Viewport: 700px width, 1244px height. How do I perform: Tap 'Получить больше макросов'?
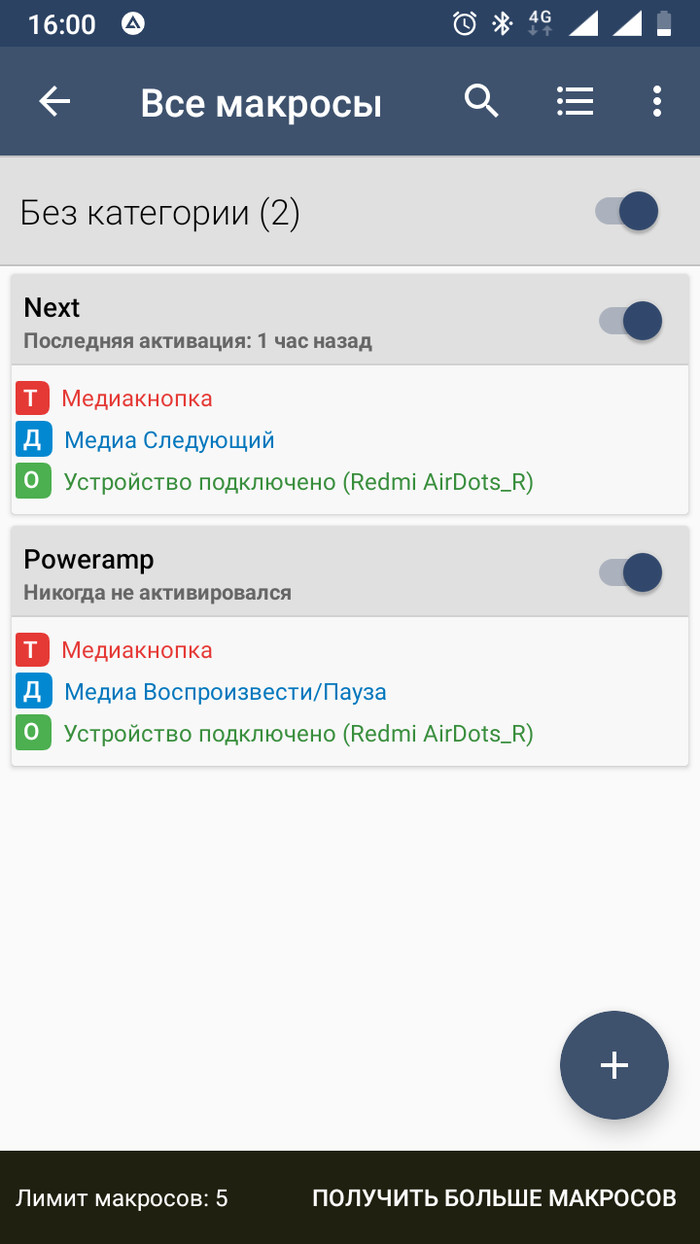tap(494, 1197)
